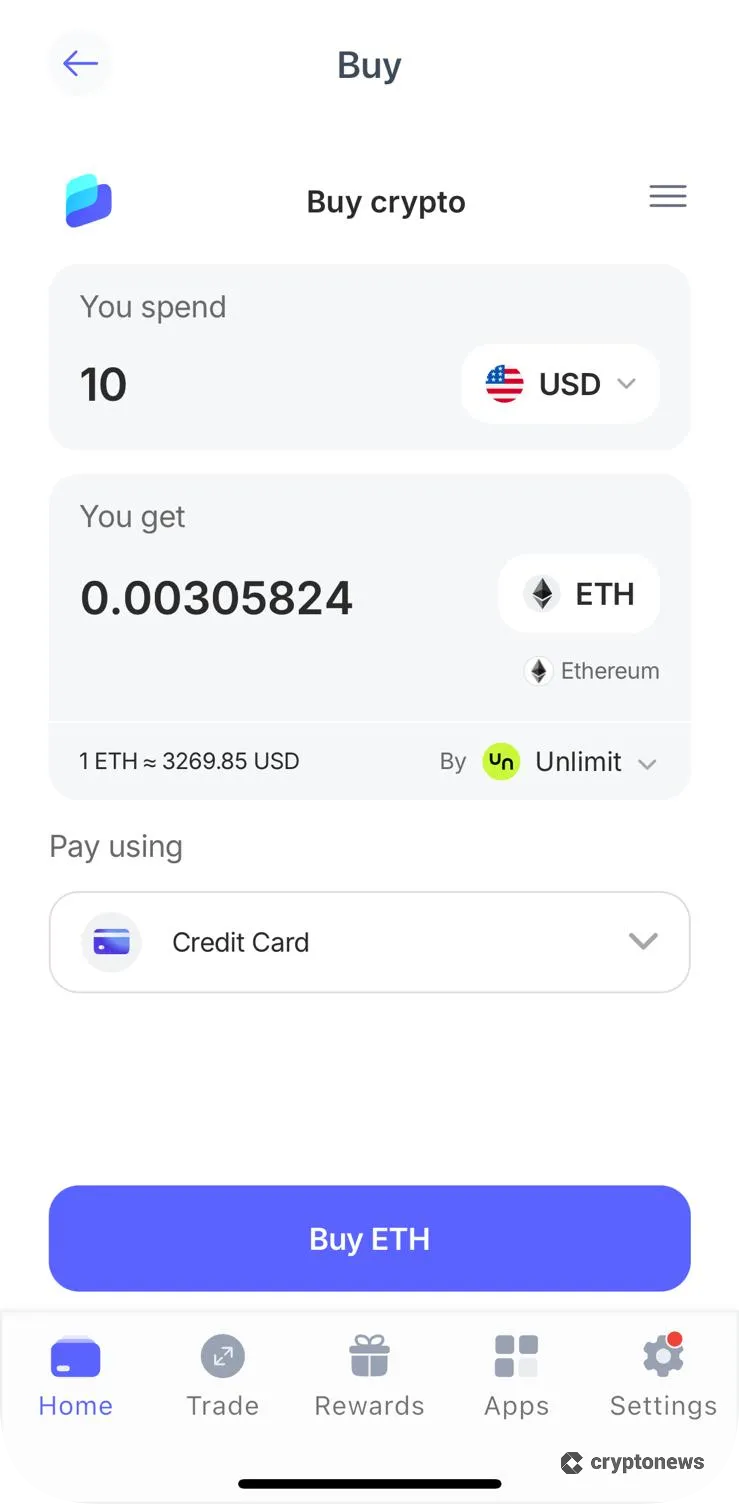Click the credit card payment icon
739x1504 pixels.
tap(111, 941)
